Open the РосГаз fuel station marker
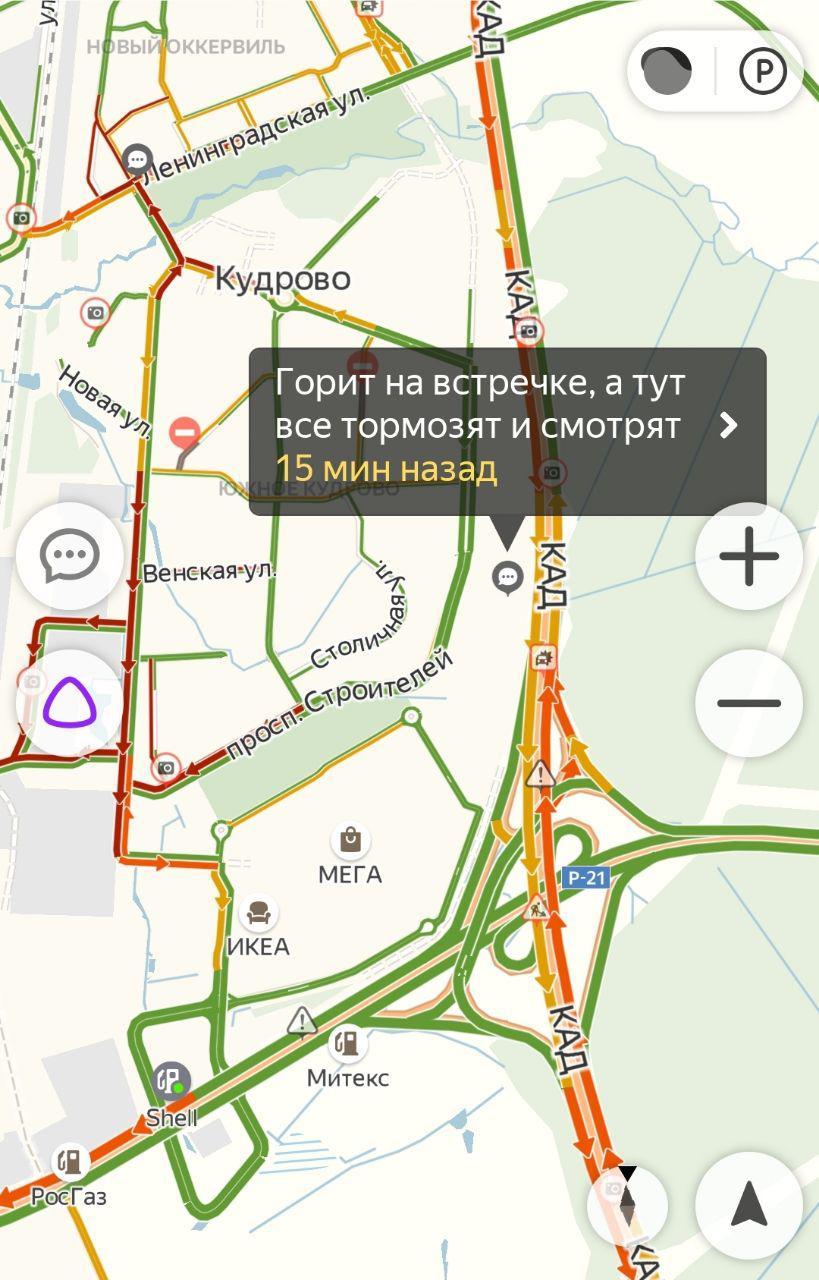The height and width of the screenshot is (1280, 819). 70,1161
